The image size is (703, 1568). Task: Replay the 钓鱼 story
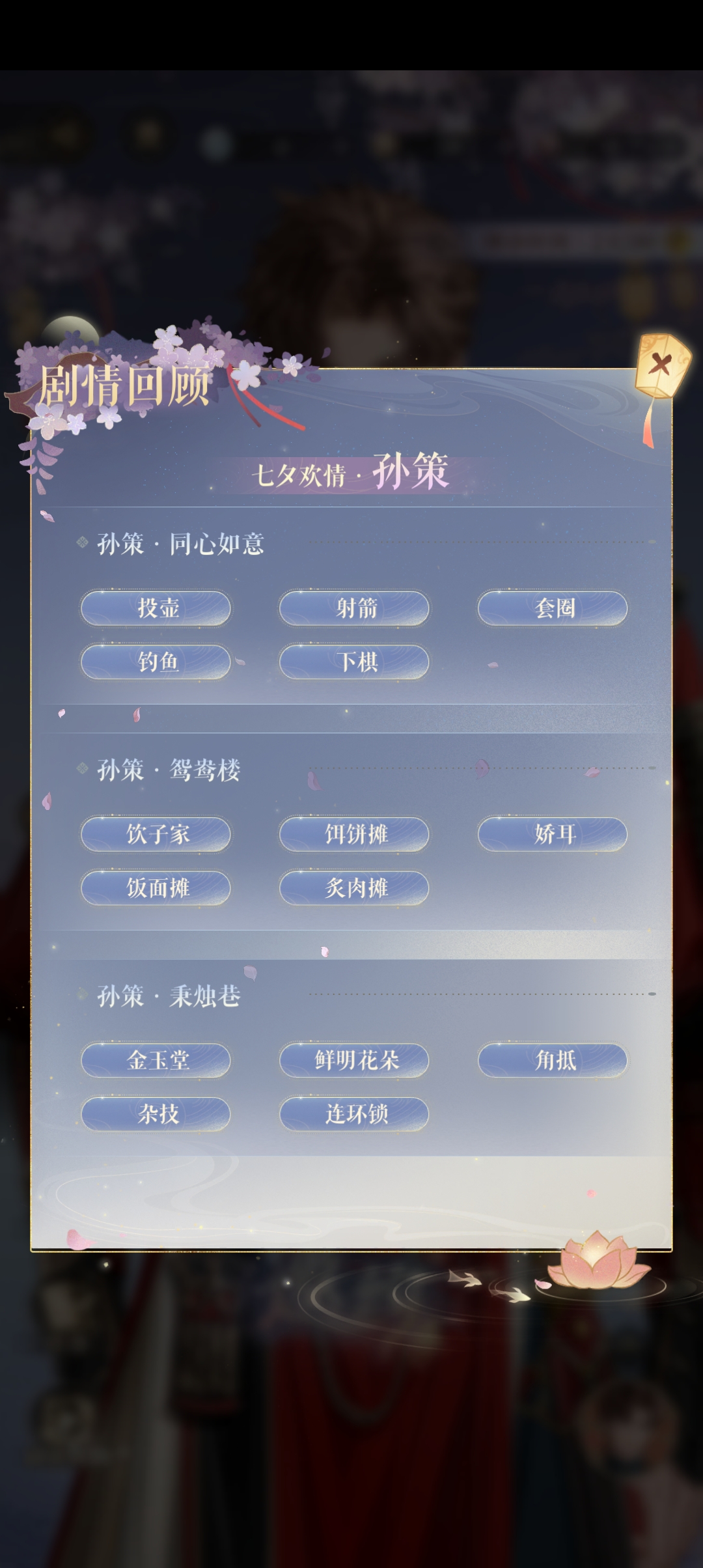coord(156,662)
